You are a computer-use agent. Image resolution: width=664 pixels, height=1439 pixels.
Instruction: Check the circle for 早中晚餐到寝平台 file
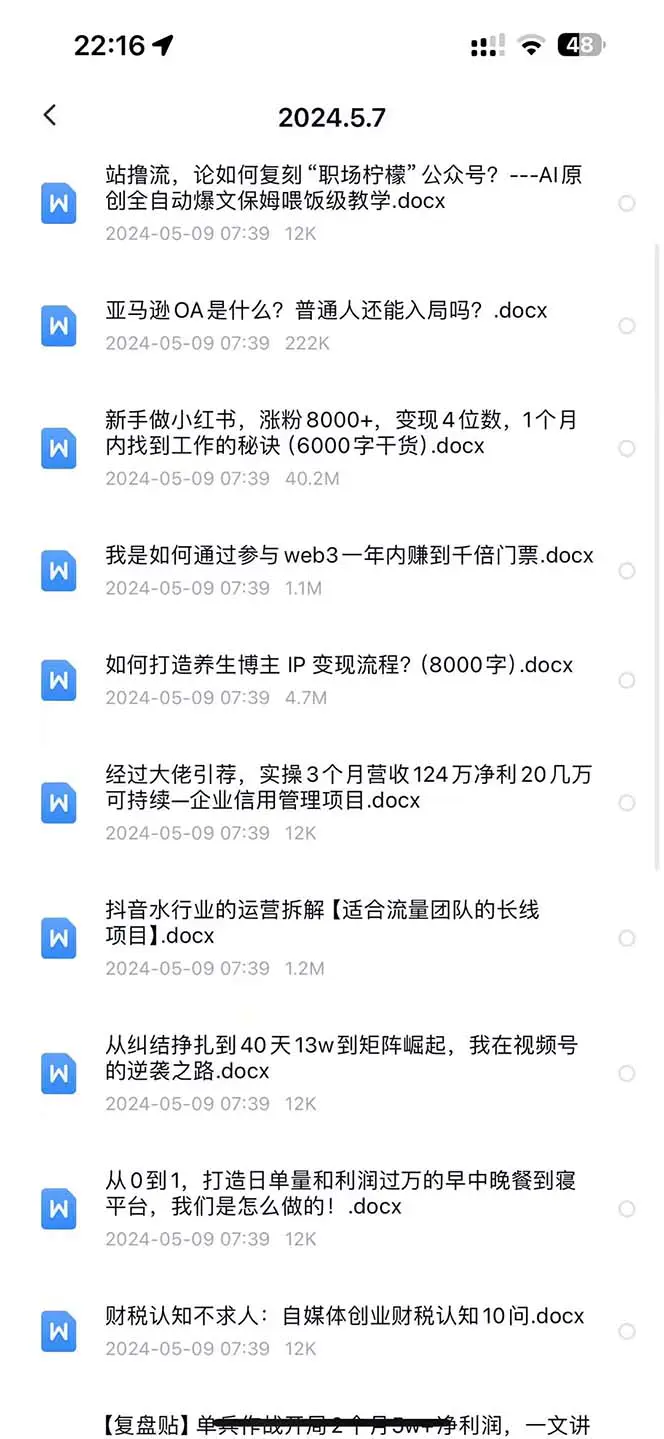point(627,1209)
